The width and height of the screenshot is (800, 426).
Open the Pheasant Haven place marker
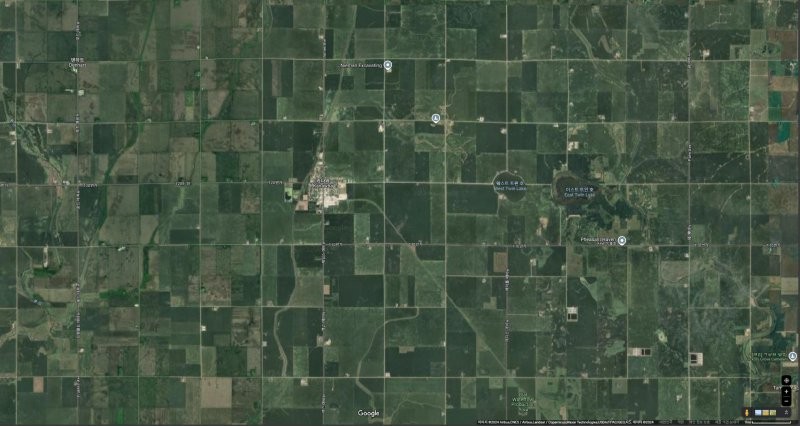[622, 240]
